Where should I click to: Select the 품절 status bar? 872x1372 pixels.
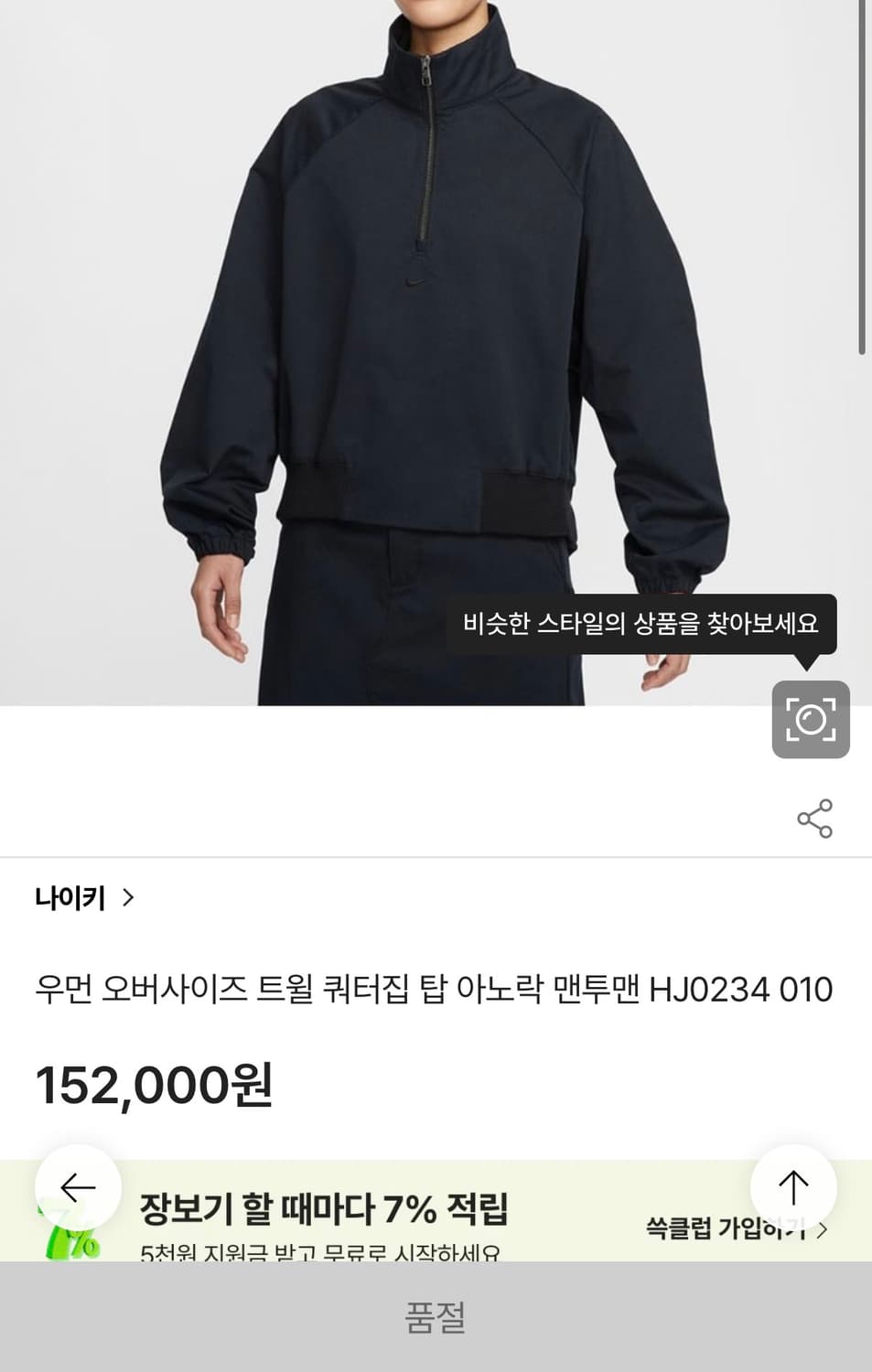pyautogui.click(x=436, y=1317)
